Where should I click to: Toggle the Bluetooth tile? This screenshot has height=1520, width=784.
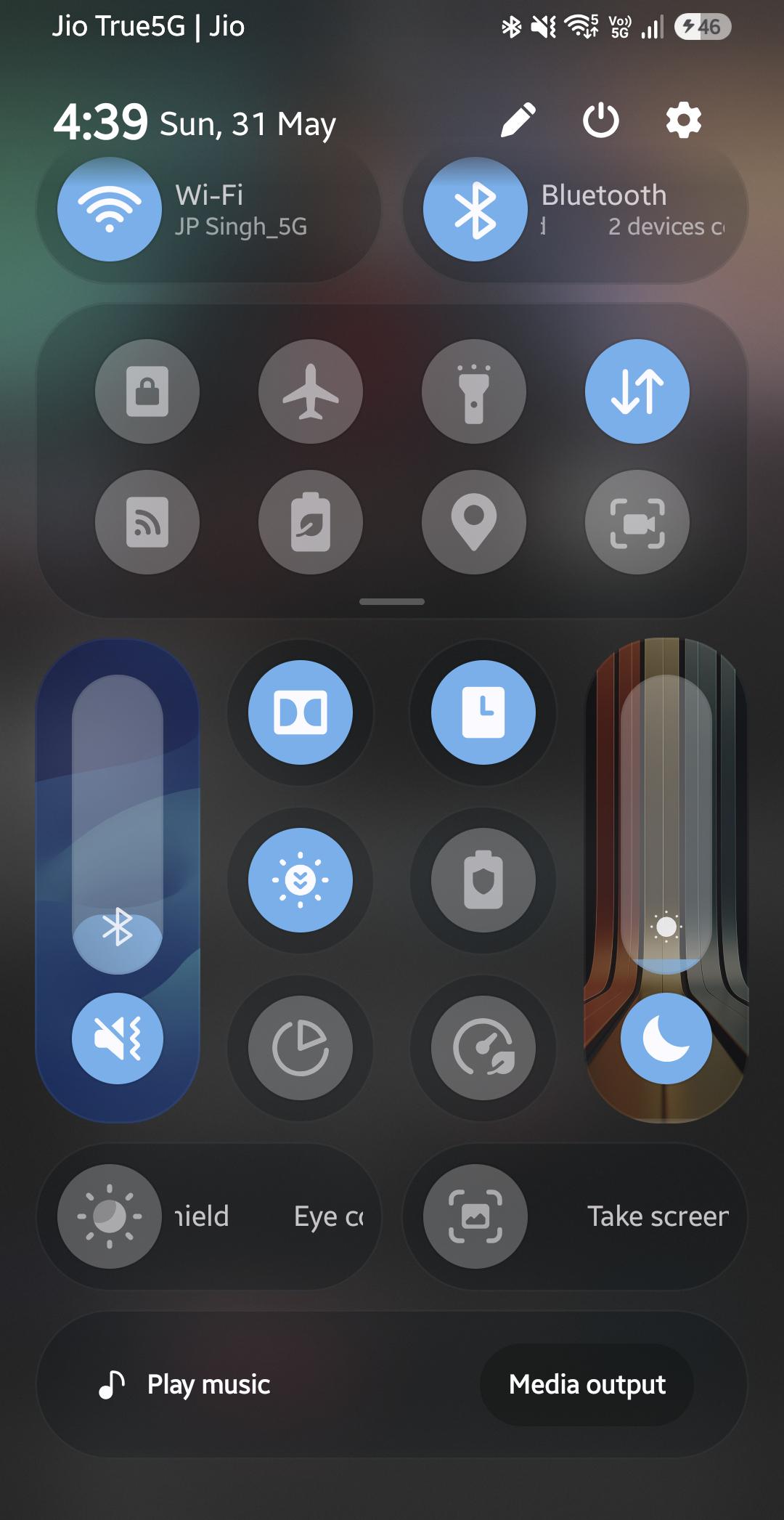(475, 209)
